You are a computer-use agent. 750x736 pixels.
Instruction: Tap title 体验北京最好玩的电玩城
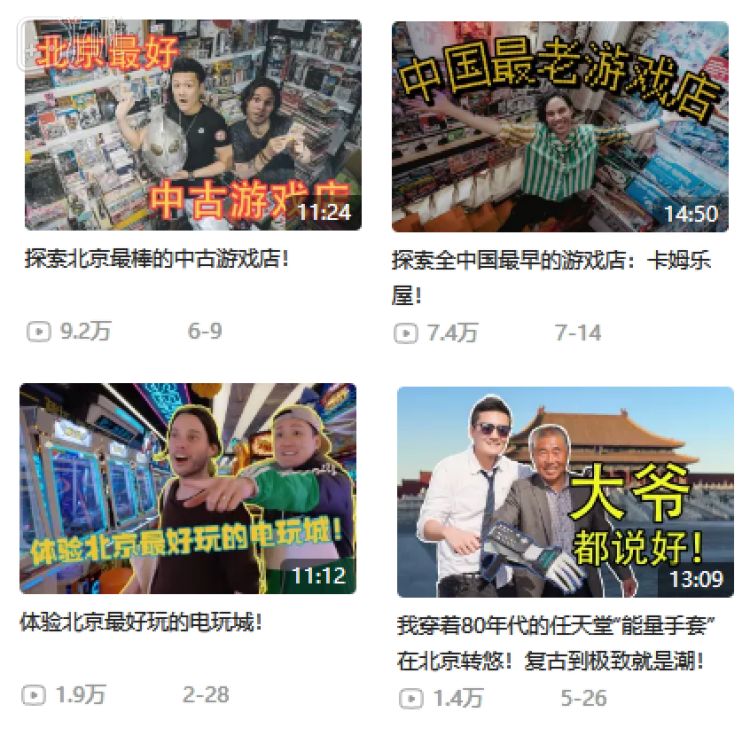pyautogui.click(x=141, y=622)
